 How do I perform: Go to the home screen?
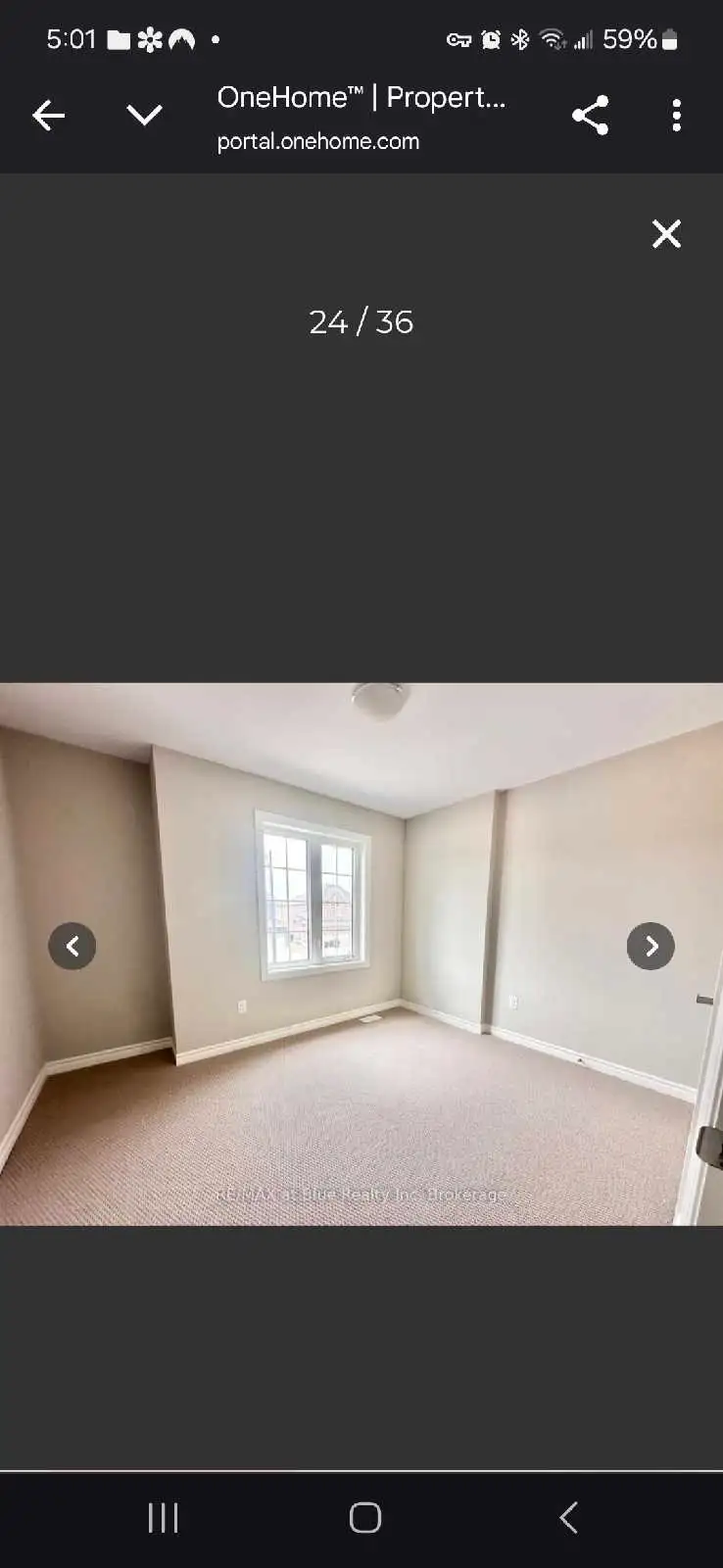pyautogui.click(x=364, y=1518)
